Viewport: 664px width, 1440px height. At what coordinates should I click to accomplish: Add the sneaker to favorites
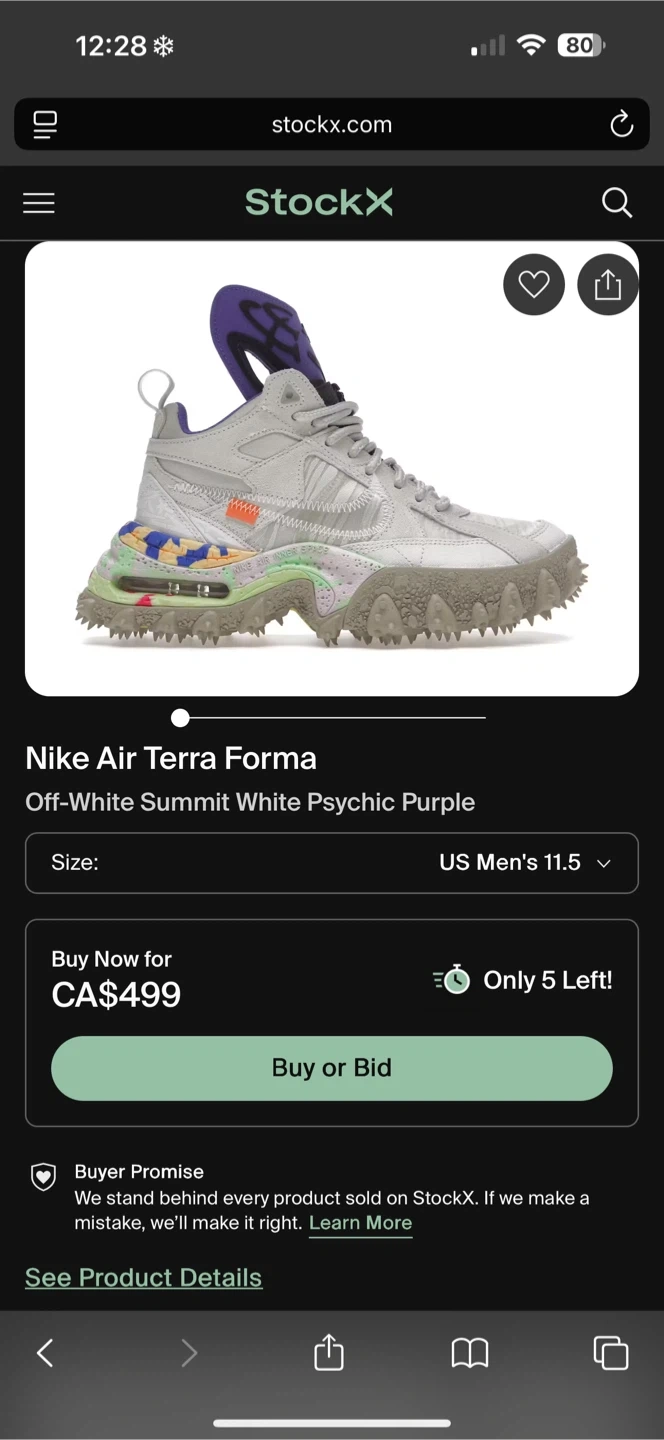(x=534, y=285)
